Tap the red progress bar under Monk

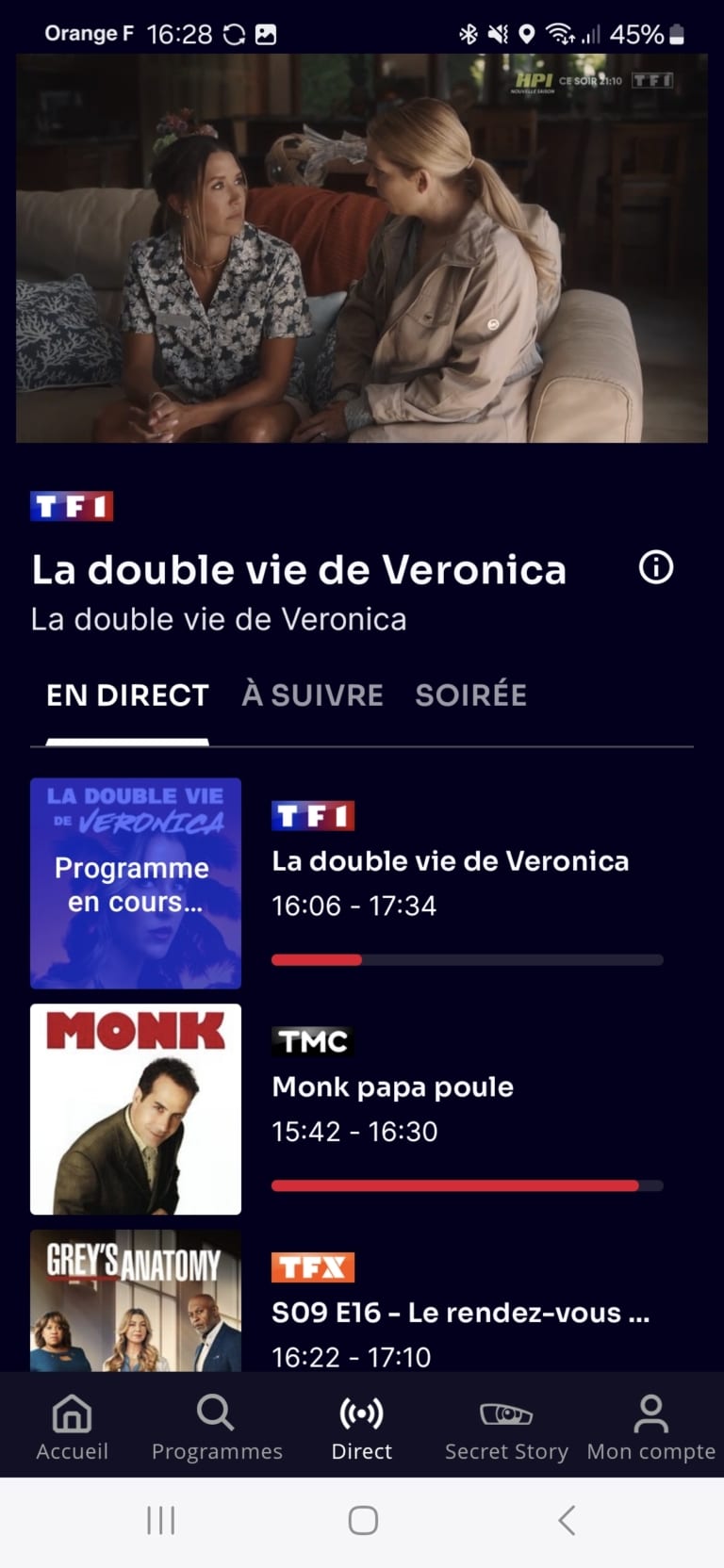click(467, 1185)
